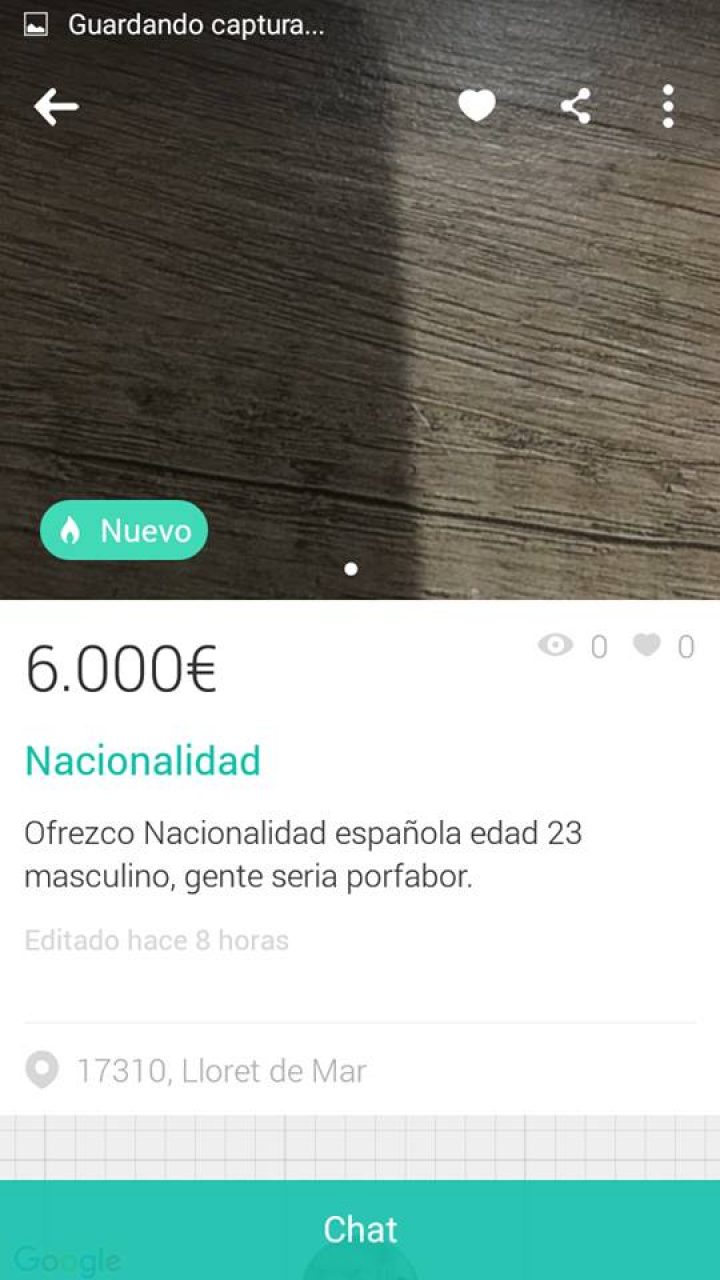Tap the back arrow to exit listing
This screenshot has height=1280, width=720.
[x=55, y=106]
